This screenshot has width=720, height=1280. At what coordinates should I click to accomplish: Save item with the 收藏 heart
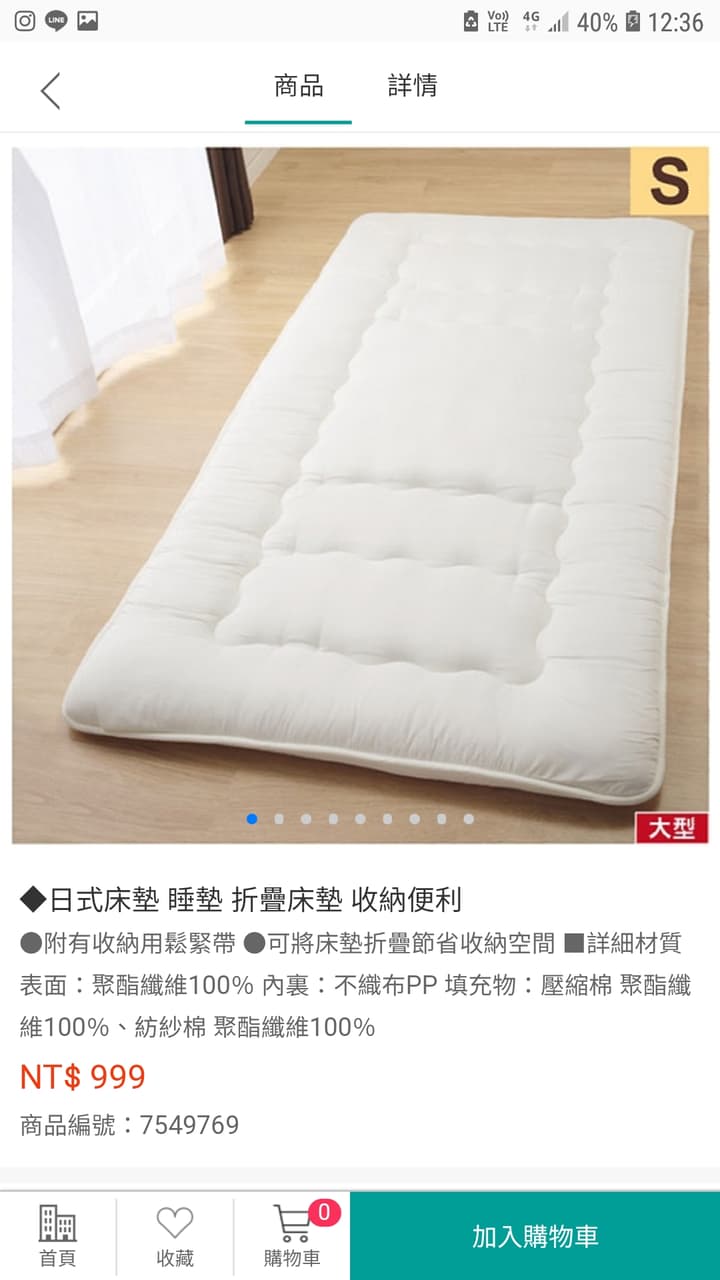(175, 1236)
